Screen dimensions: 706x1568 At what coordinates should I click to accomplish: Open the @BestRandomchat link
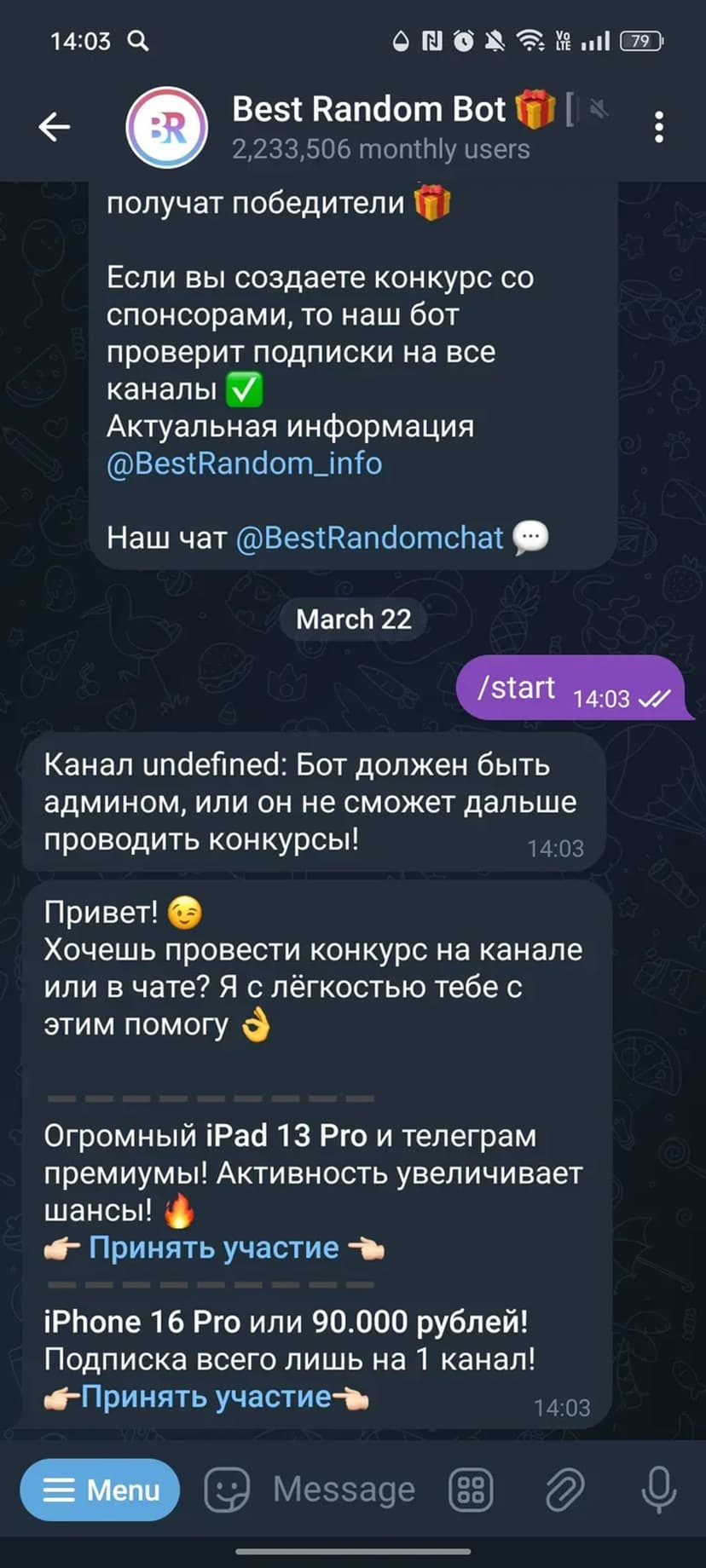click(x=369, y=538)
